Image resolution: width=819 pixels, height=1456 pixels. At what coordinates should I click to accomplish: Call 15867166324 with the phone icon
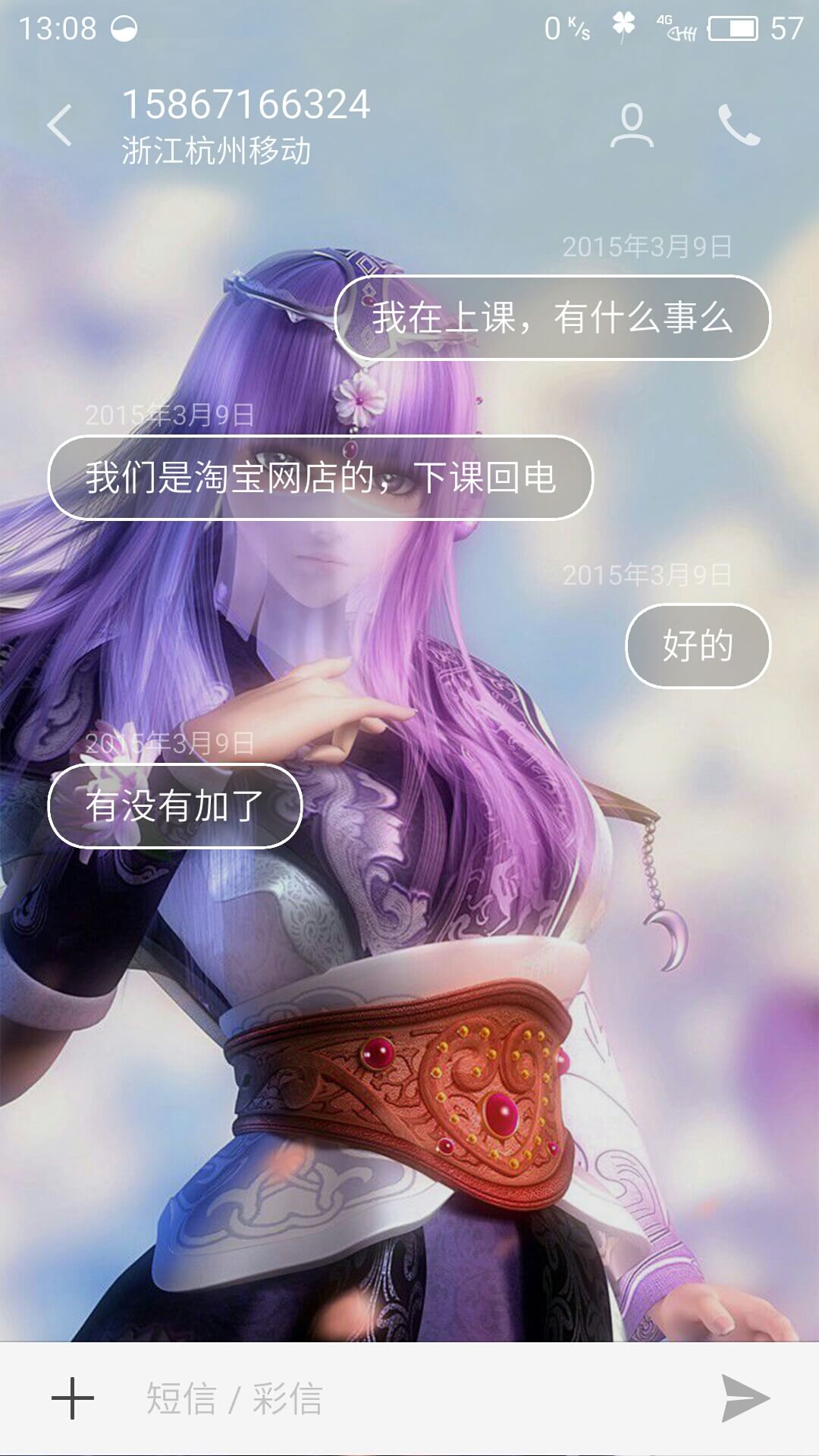click(x=739, y=125)
